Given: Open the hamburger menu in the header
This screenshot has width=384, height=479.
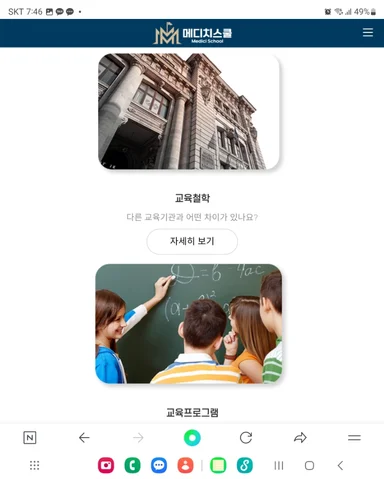Looking at the screenshot, I should point(368,33).
